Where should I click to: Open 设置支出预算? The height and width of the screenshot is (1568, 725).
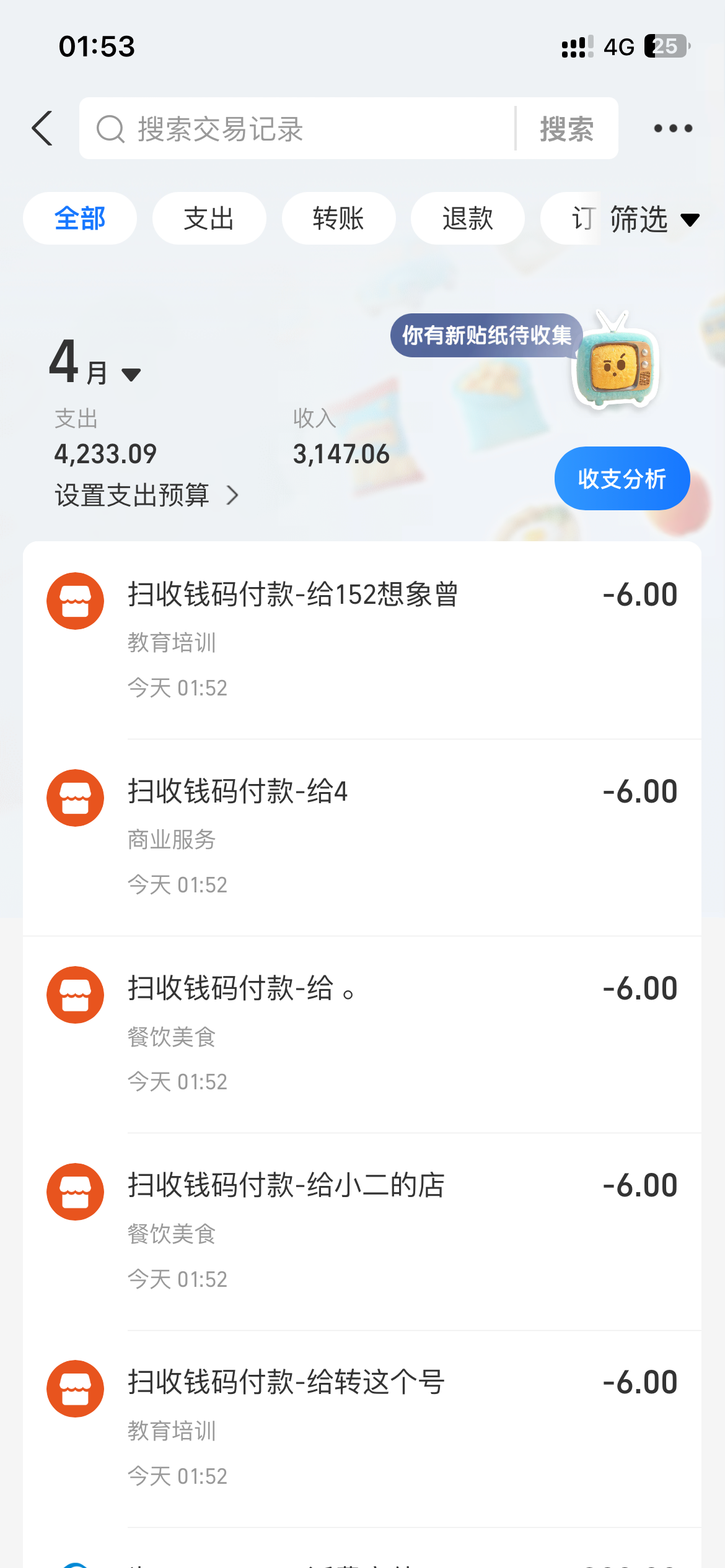(x=146, y=495)
